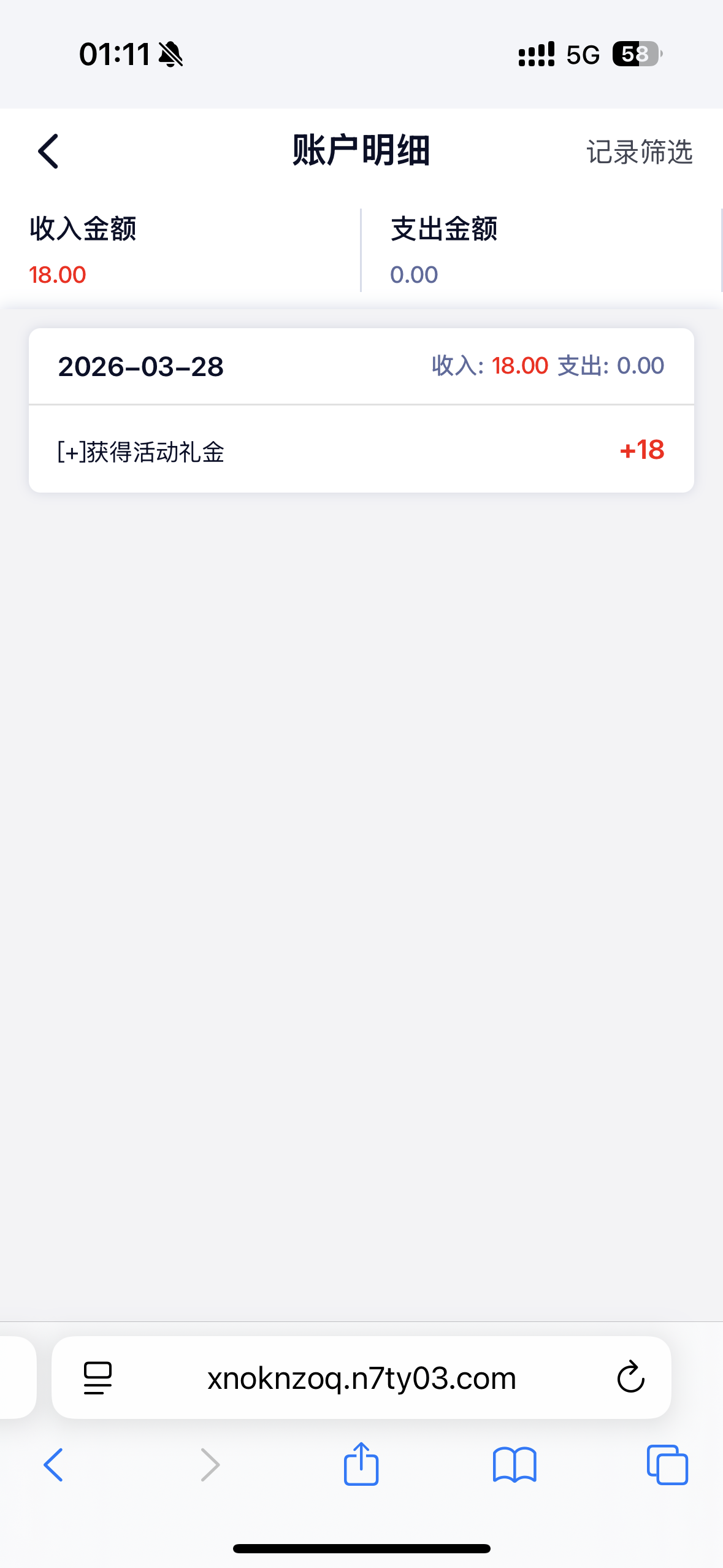723x1568 pixels.
Task: Go back using Safari's back arrow
Action: pos(54,1465)
